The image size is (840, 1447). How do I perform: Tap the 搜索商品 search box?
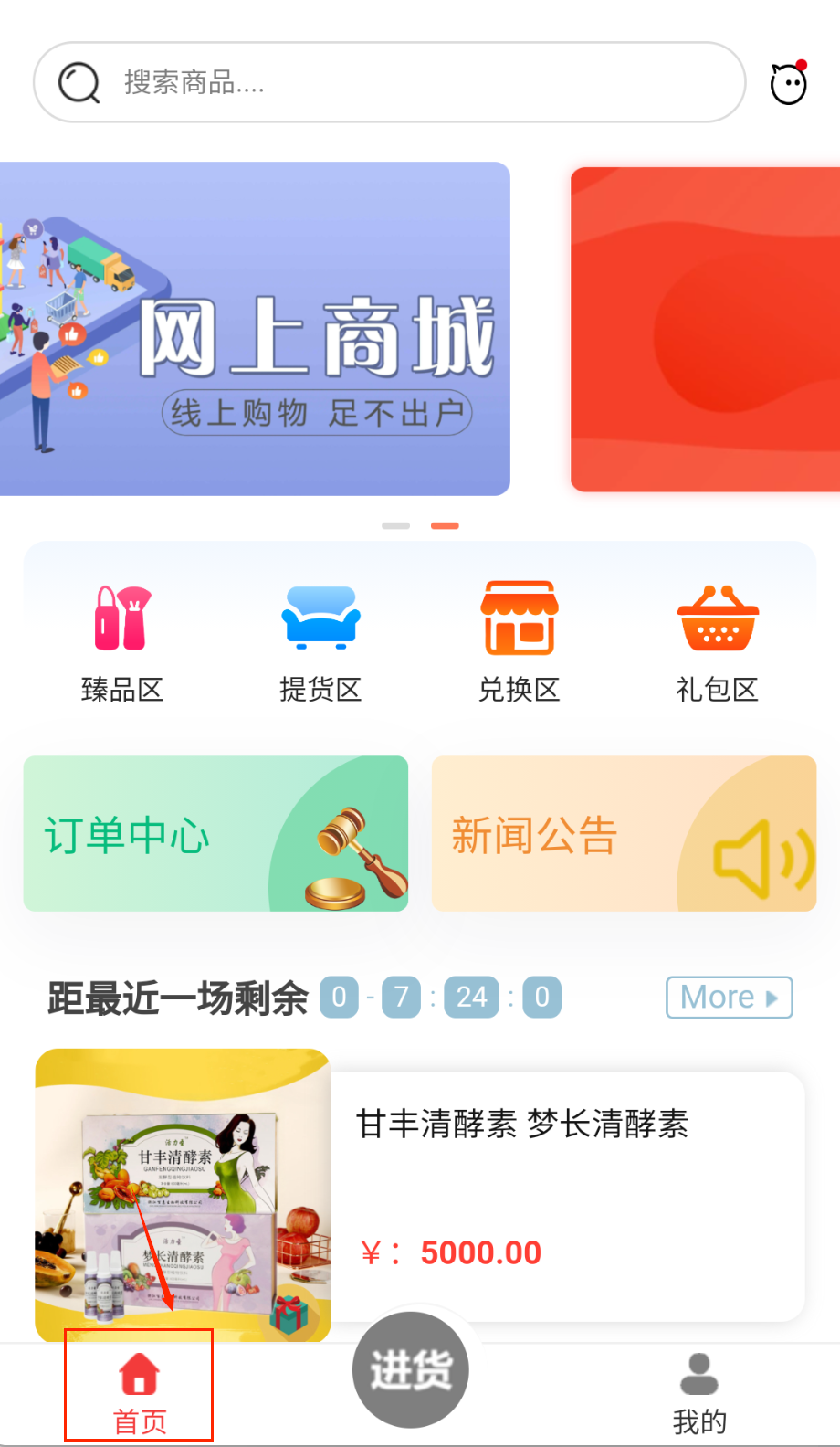[x=389, y=82]
